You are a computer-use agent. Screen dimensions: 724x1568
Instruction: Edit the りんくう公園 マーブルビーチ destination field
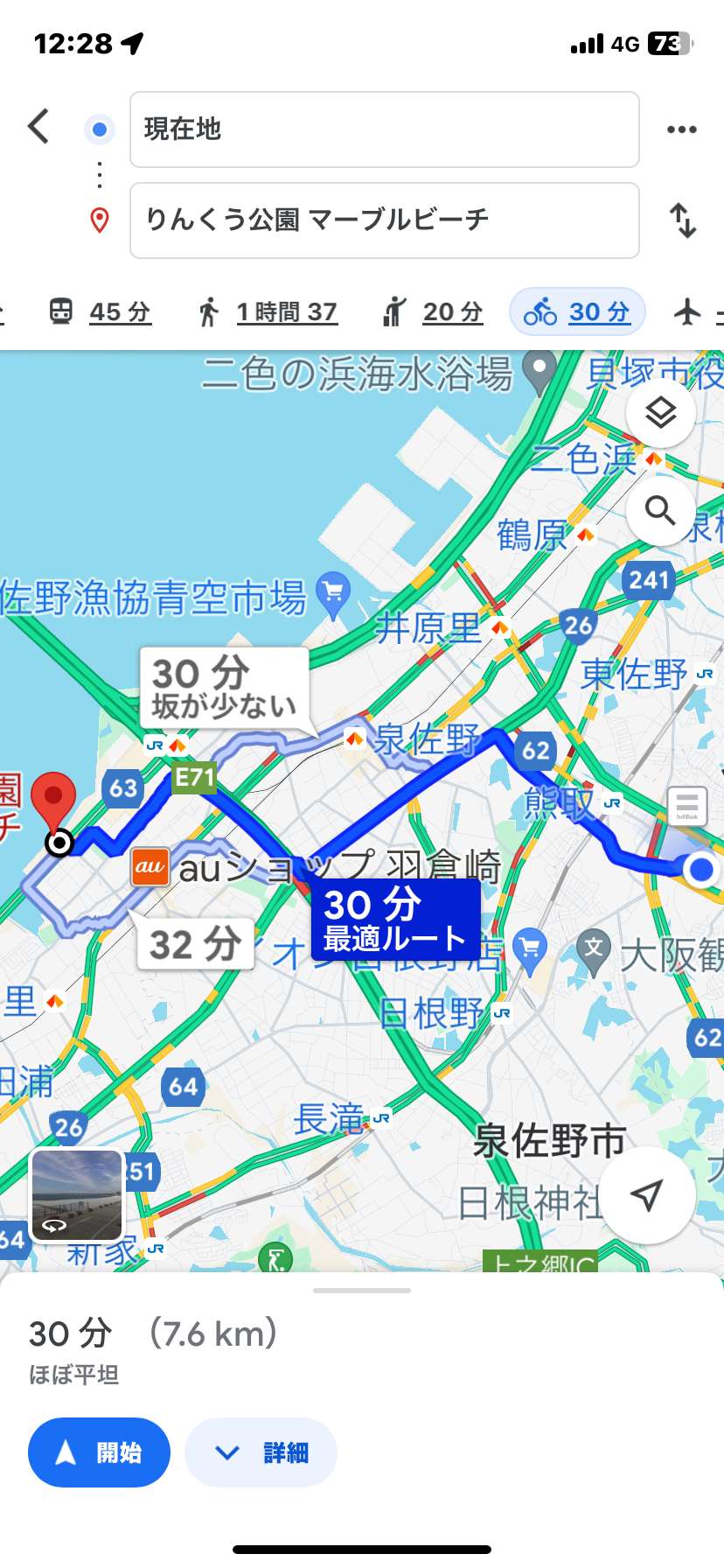point(385,220)
